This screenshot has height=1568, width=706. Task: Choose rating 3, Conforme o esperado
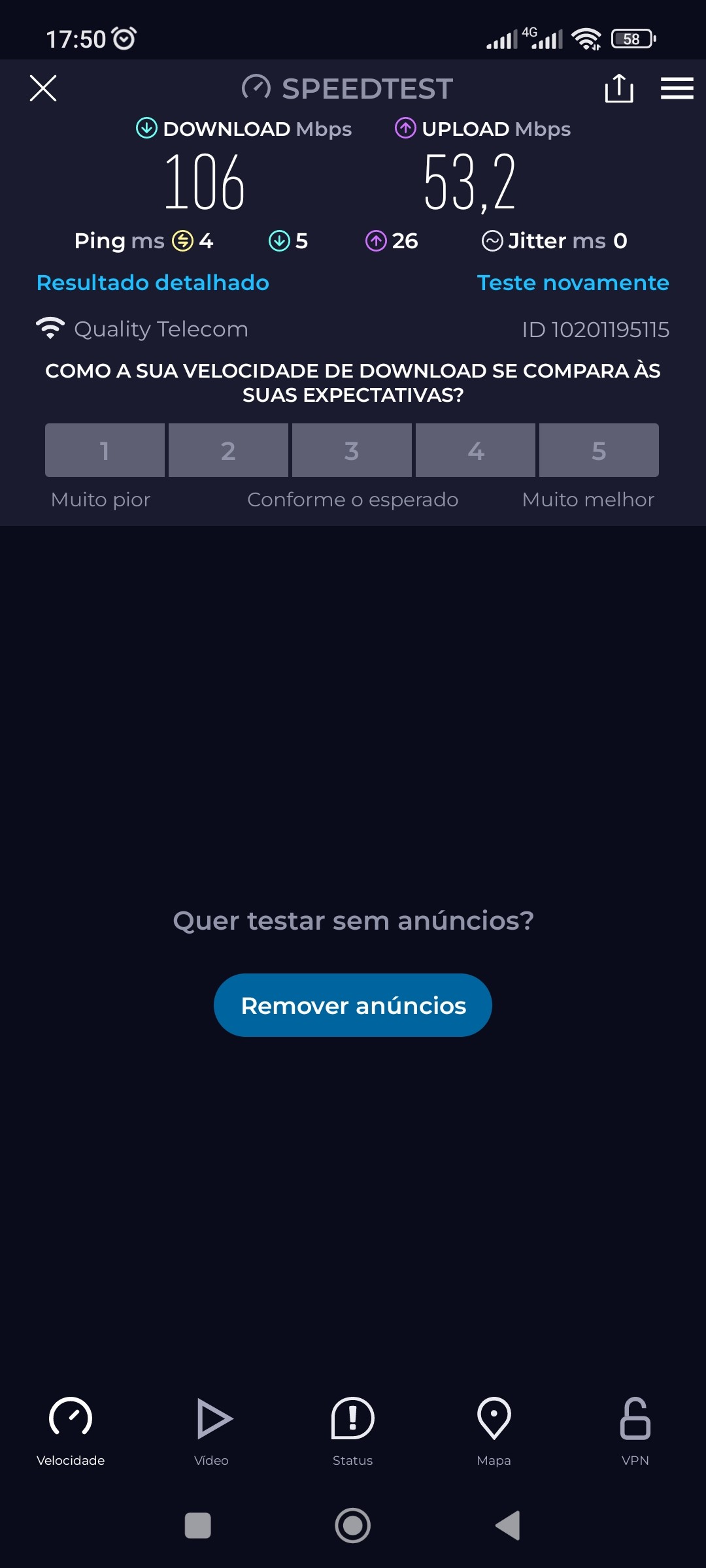click(352, 450)
